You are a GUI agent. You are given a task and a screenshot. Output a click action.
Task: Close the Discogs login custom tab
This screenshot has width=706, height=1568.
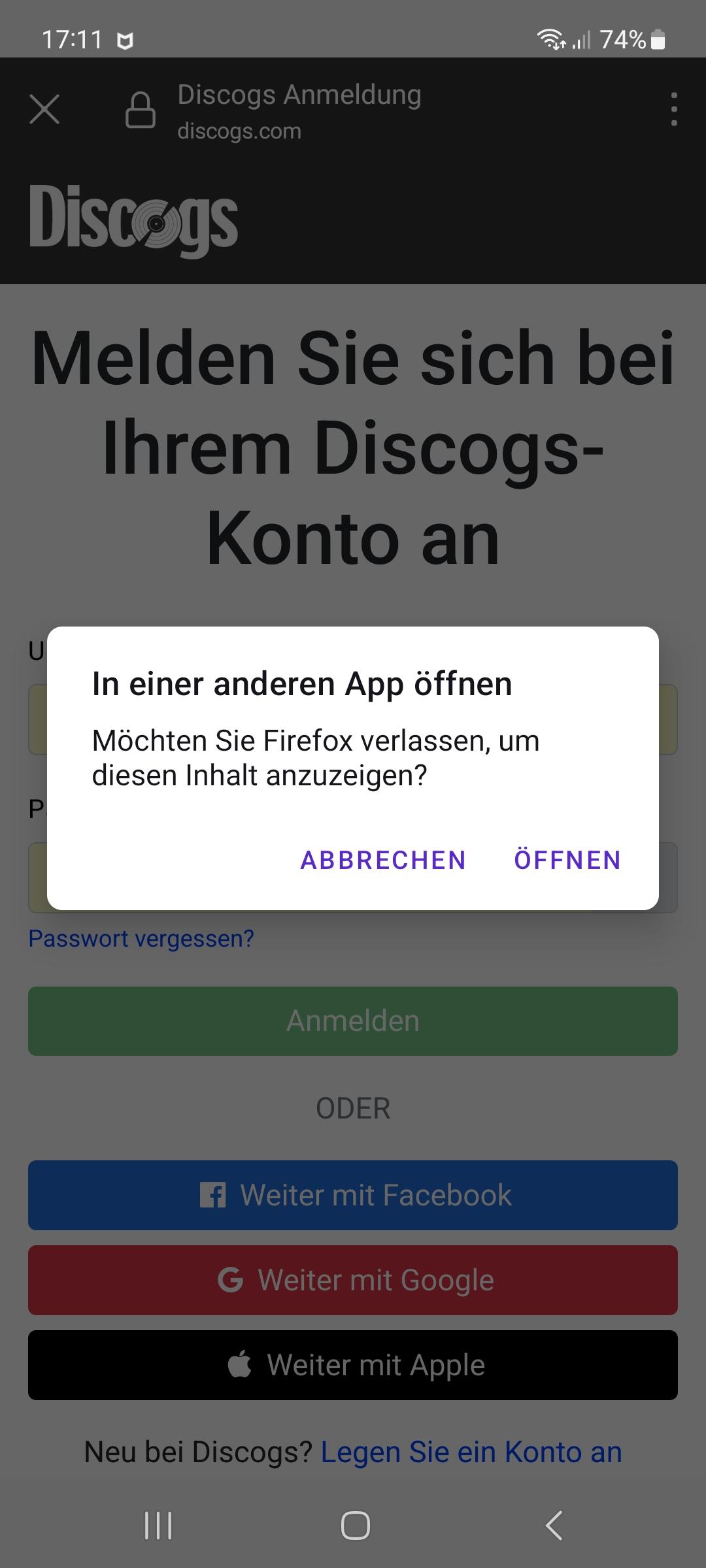point(44,109)
